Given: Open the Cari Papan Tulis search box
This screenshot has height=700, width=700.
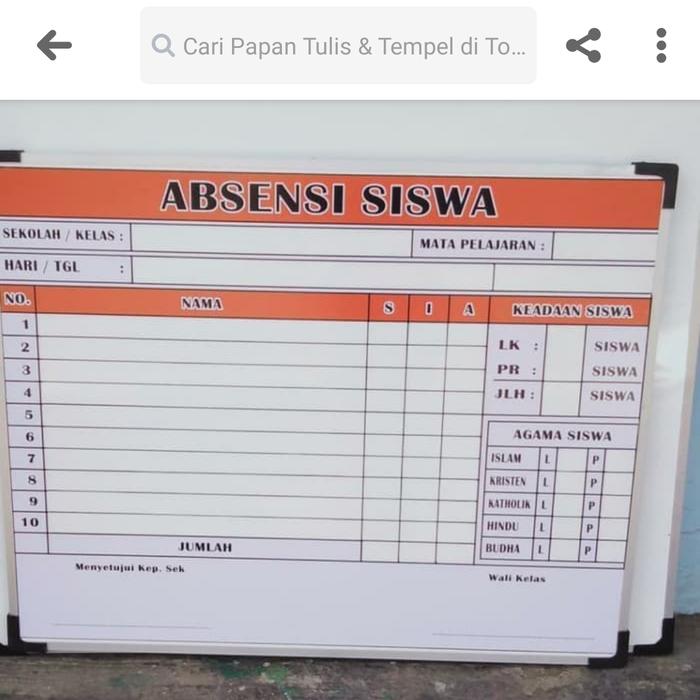Looking at the screenshot, I should pyautogui.click(x=338, y=46).
